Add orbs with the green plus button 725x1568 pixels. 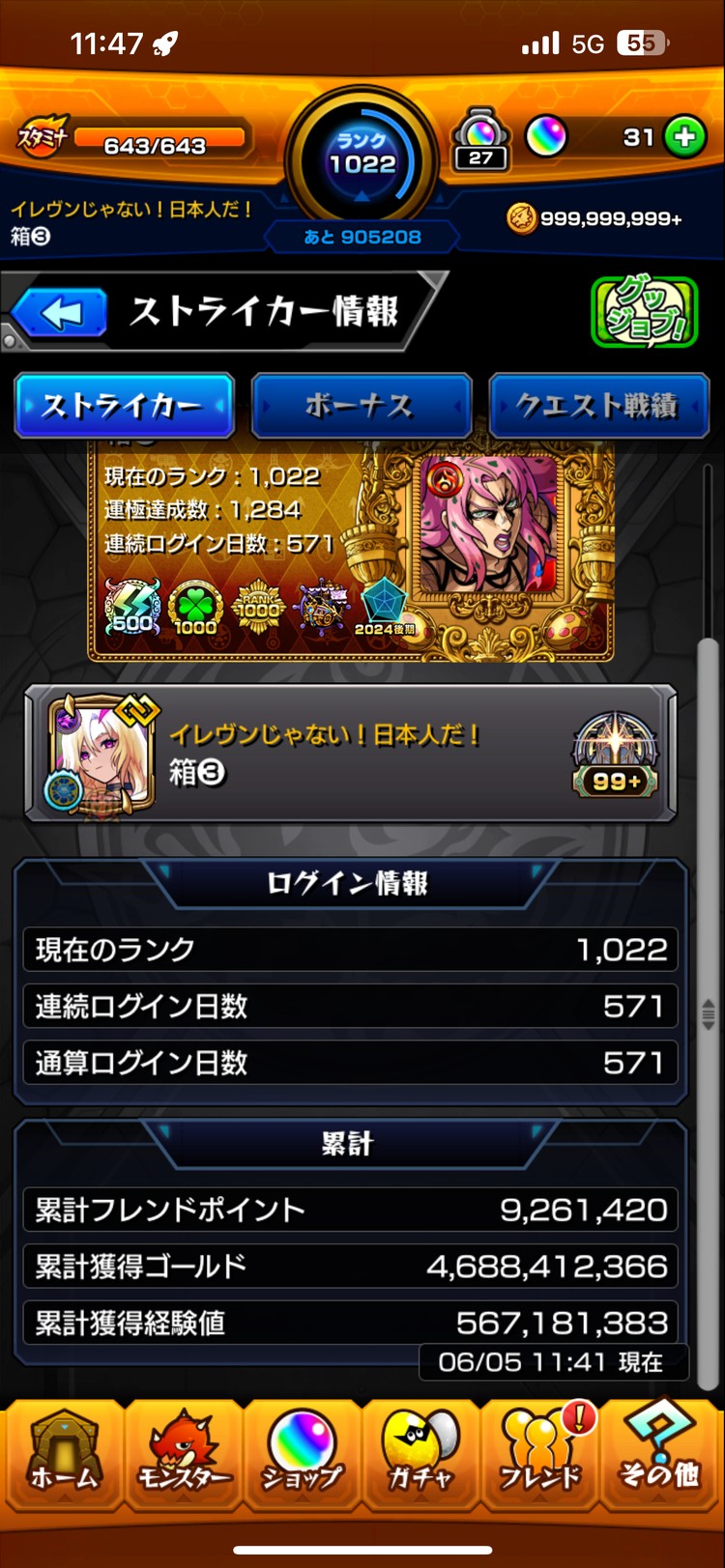(x=685, y=138)
